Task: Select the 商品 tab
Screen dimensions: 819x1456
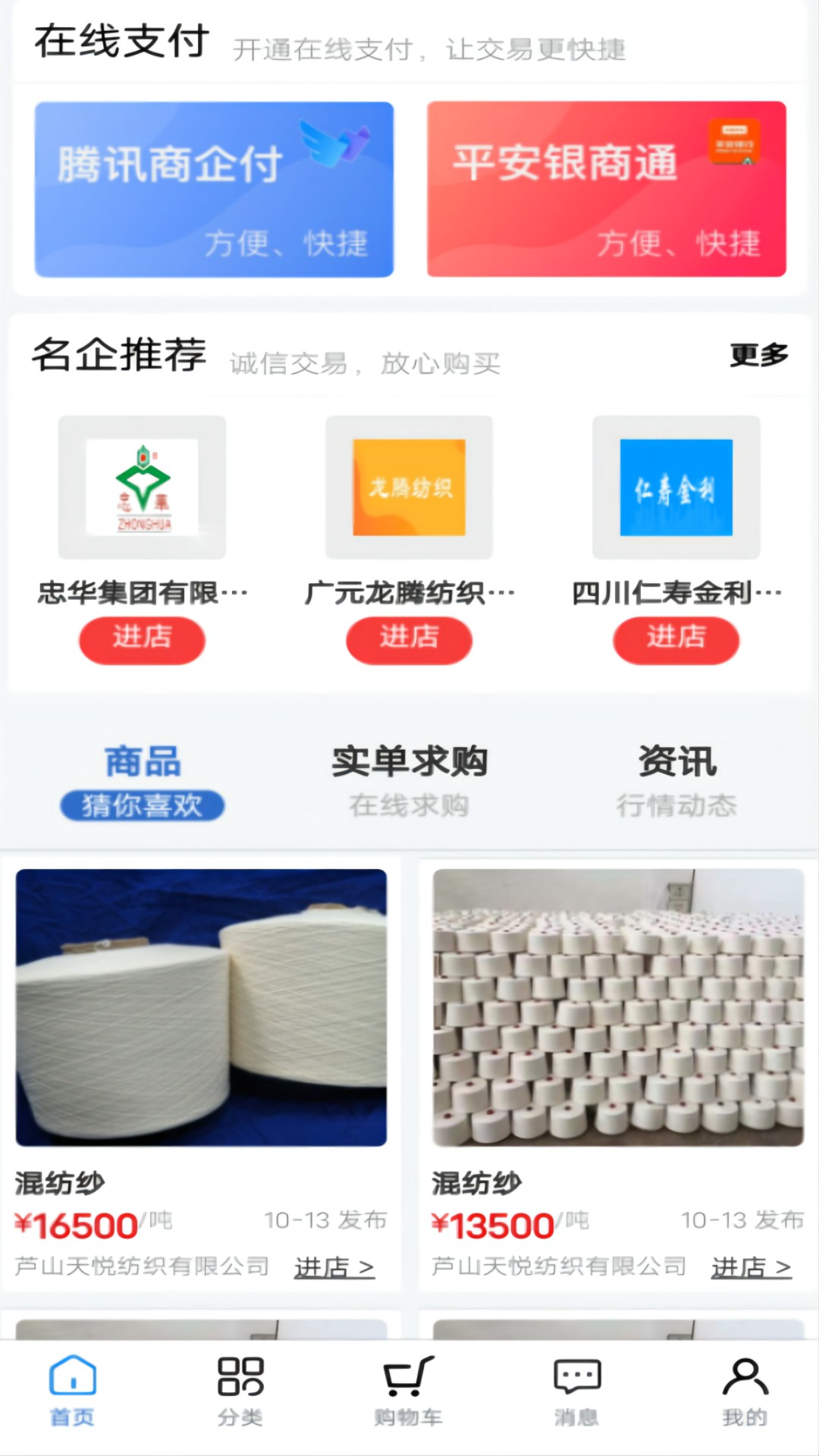Action: (142, 761)
